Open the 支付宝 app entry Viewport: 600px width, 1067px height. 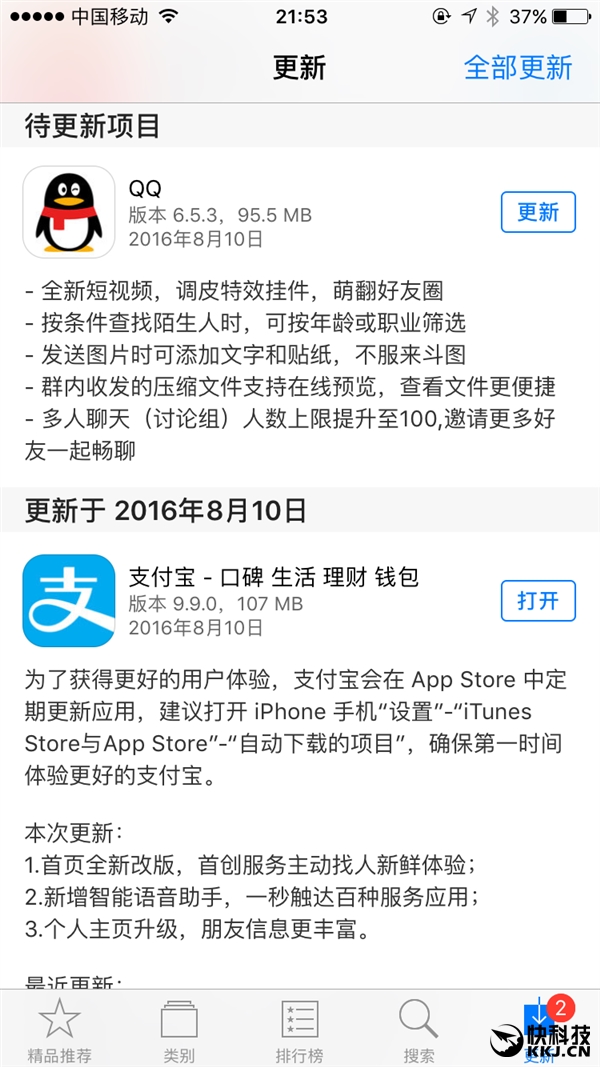coord(68,600)
